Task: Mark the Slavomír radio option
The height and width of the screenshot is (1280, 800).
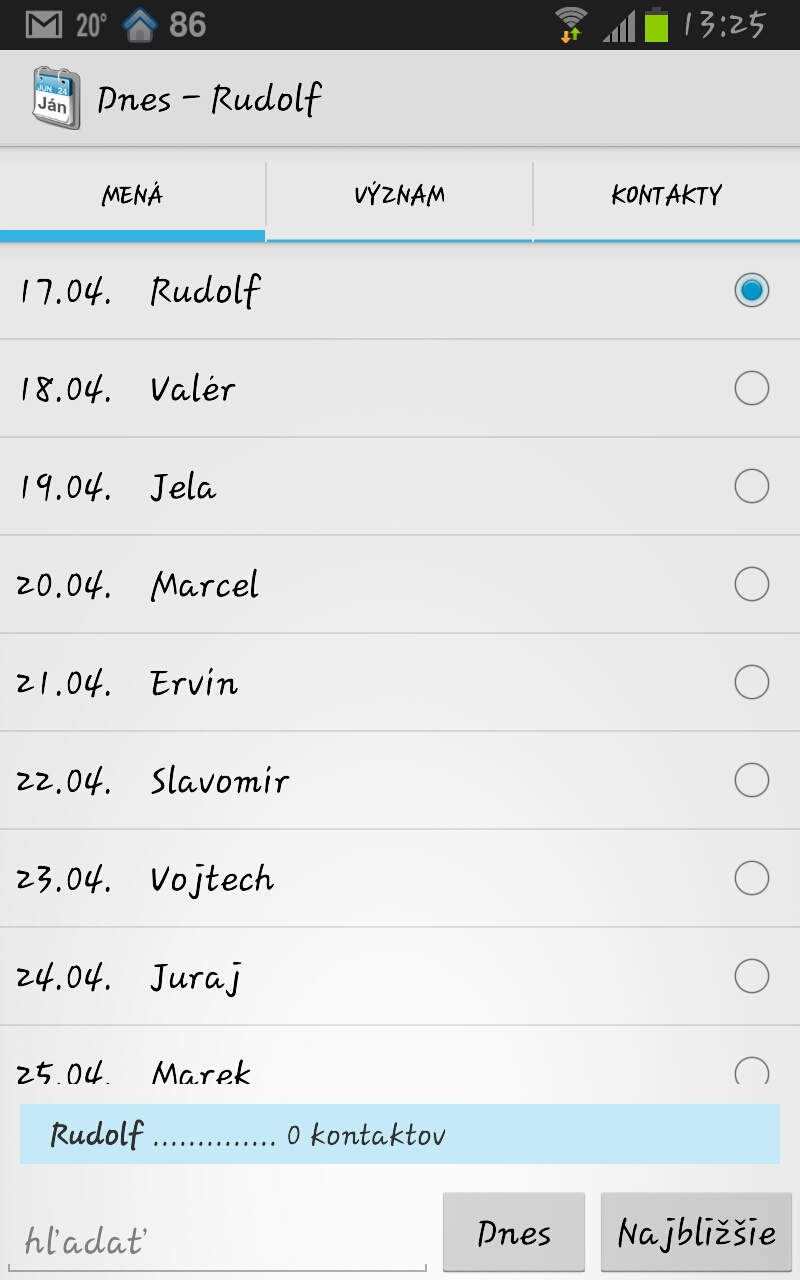Action: click(x=751, y=780)
